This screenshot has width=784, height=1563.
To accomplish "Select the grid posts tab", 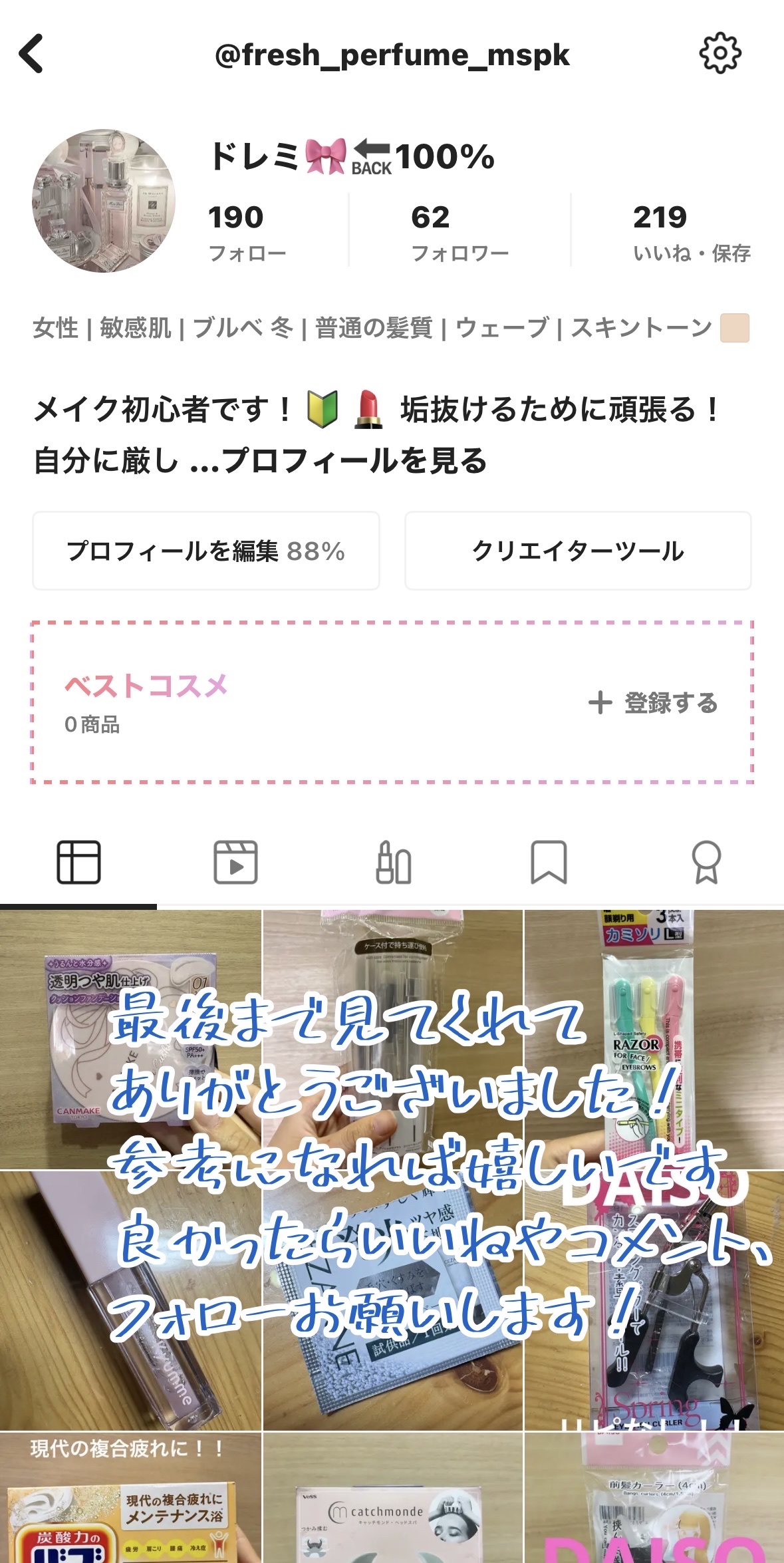I will pyautogui.click(x=78, y=863).
